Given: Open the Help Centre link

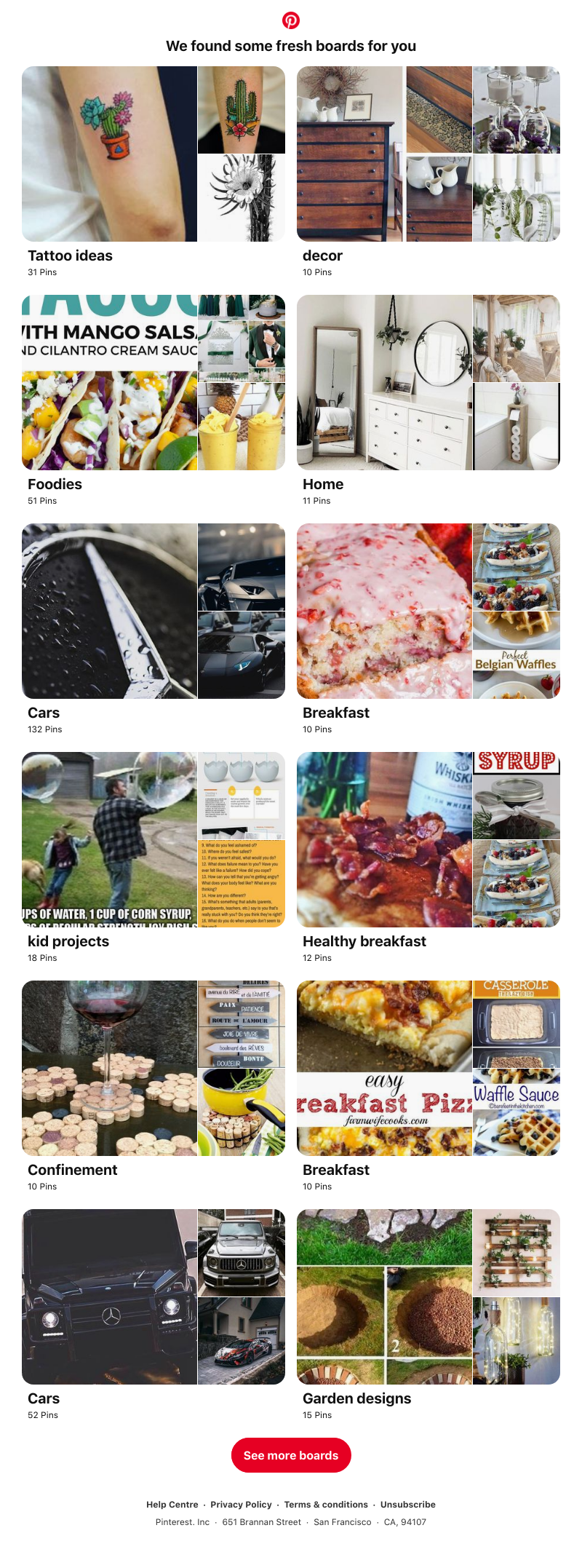Looking at the screenshot, I should 172,1505.
